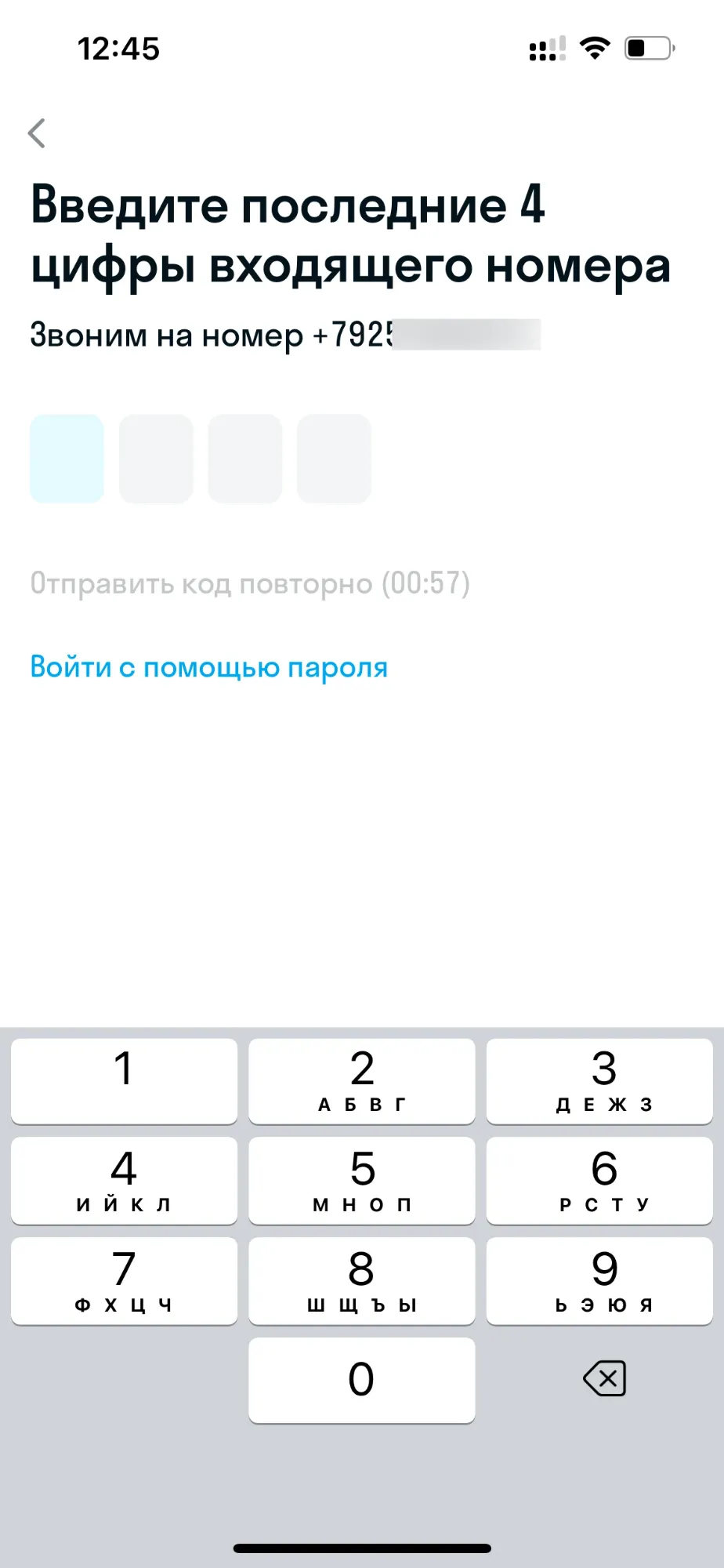
Task: Enter digit 8 on the keypad
Action: click(x=361, y=1280)
